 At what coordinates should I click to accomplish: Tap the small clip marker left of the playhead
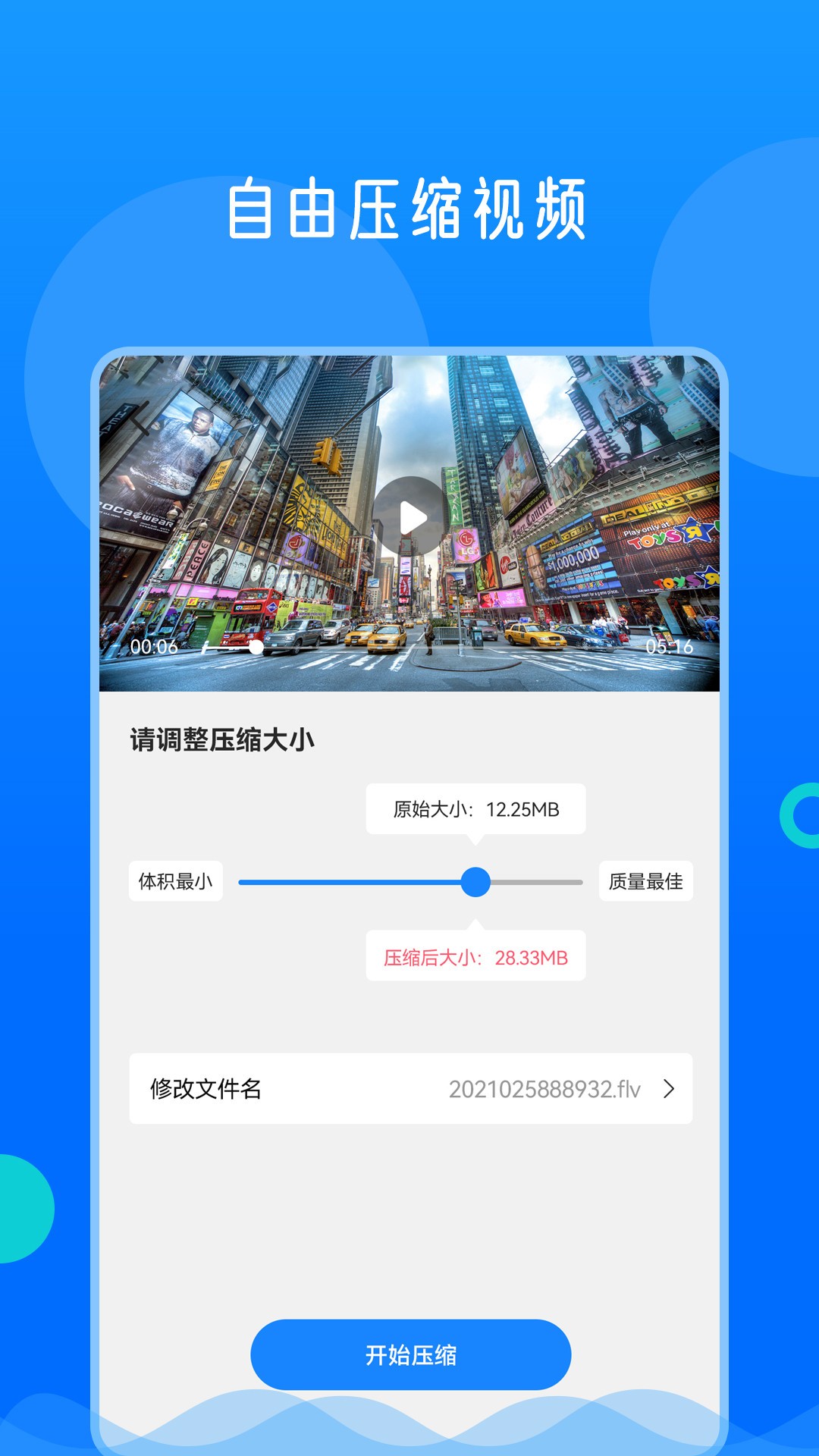[x=205, y=645]
